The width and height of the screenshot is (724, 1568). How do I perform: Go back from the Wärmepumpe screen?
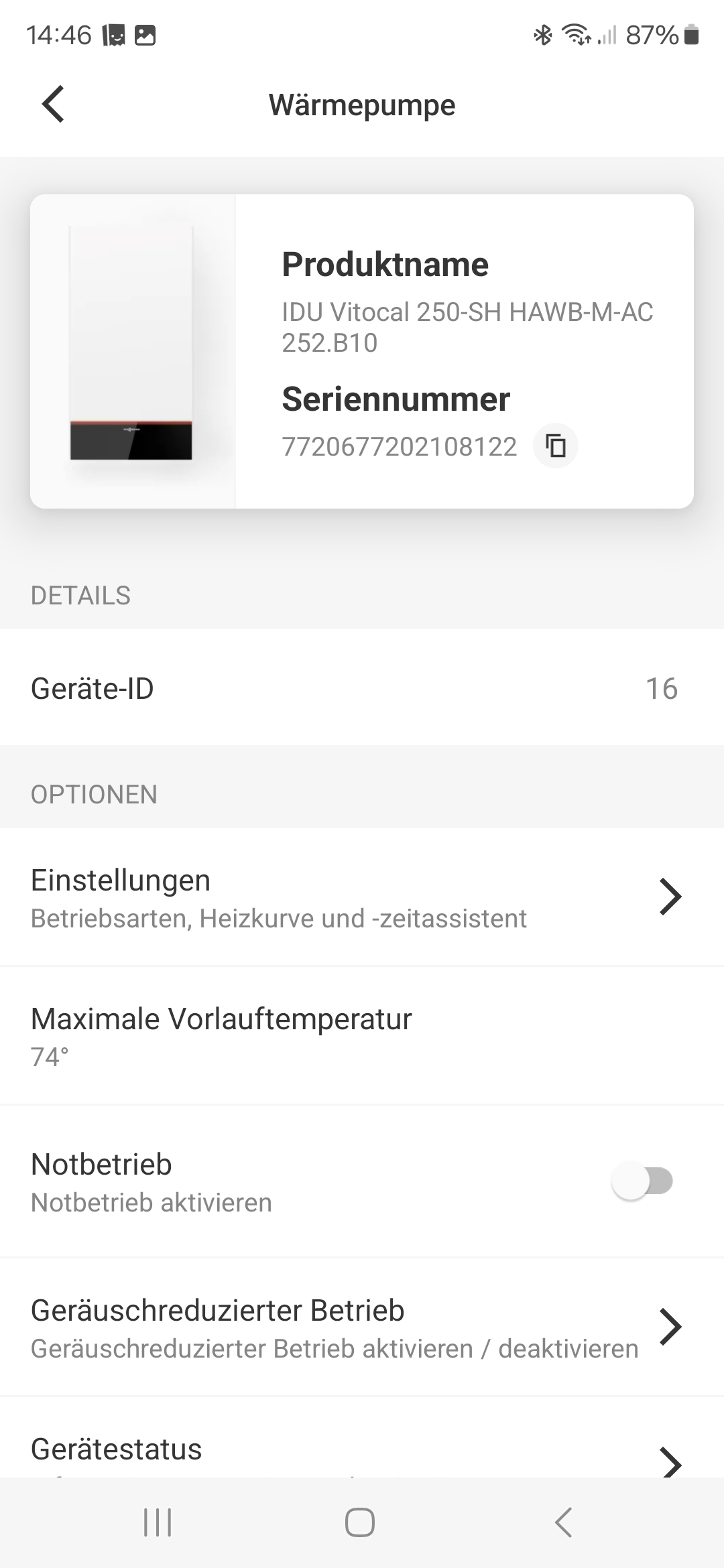pyautogui.click(x=53, y=105)
